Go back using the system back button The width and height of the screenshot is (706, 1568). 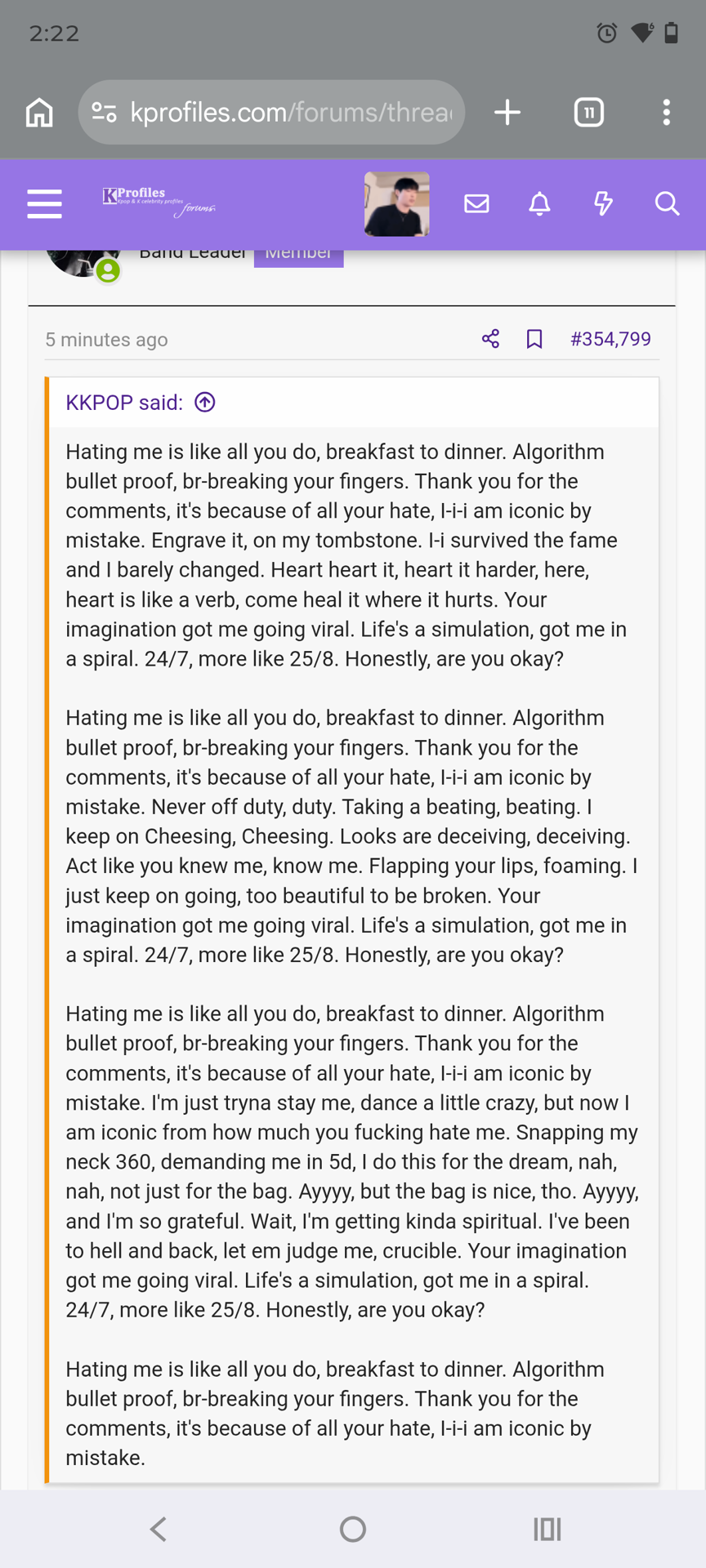(159, 1529)
